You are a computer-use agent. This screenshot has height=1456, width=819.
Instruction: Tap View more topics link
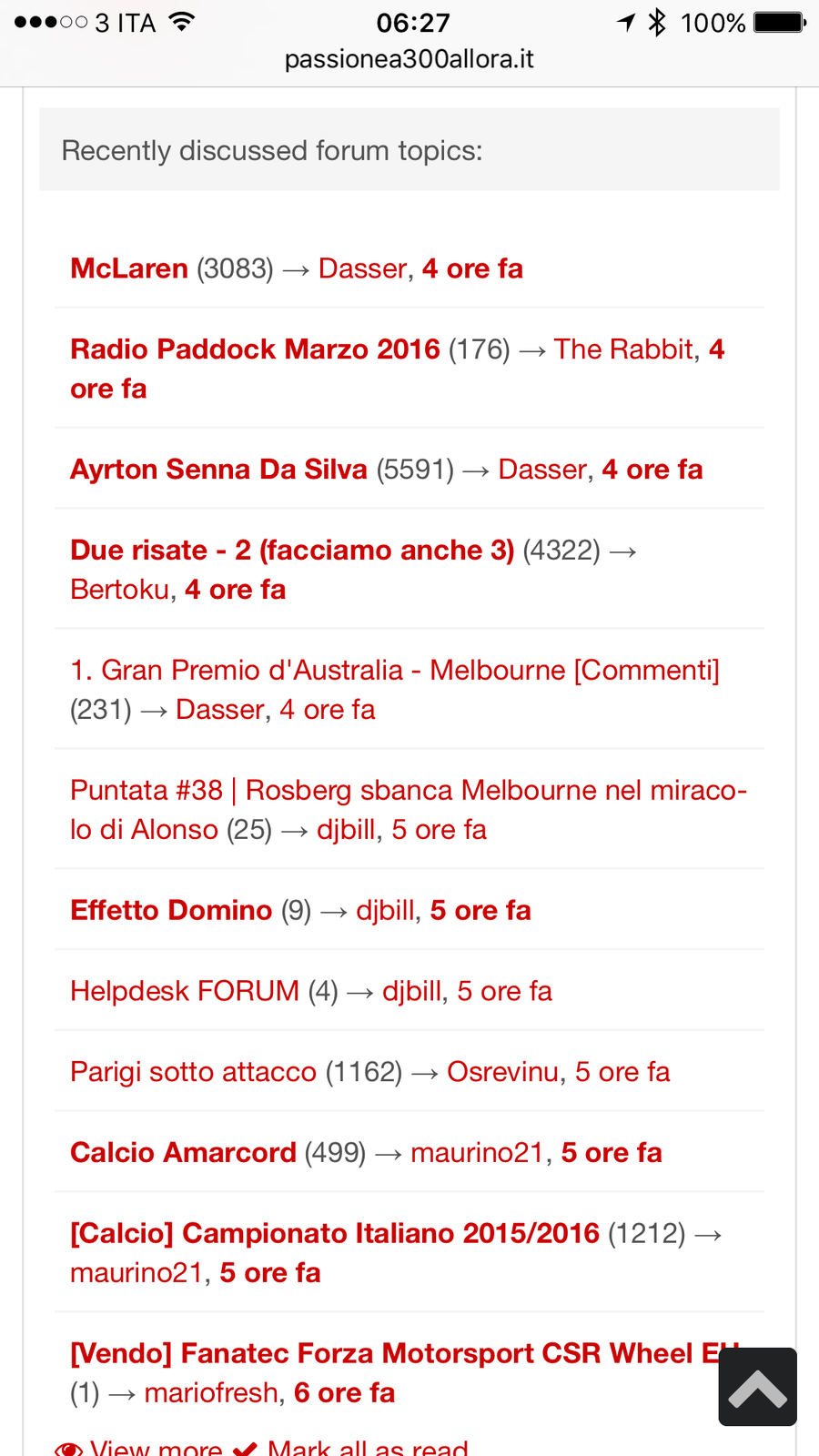[155, 1447]
